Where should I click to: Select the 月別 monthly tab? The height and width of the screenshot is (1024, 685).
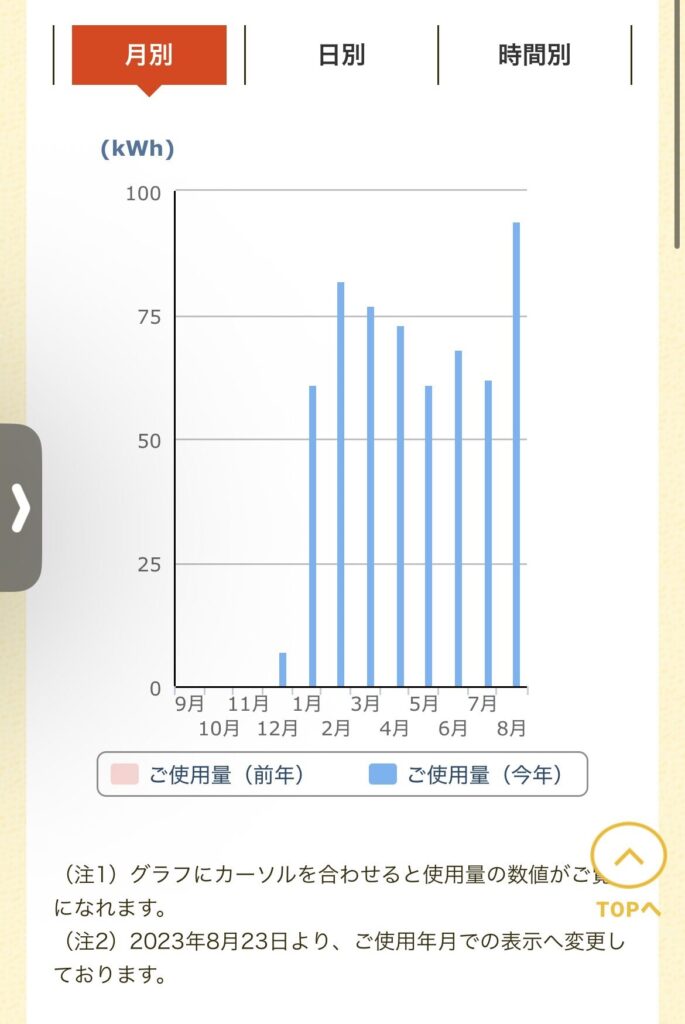pos(149,55)
